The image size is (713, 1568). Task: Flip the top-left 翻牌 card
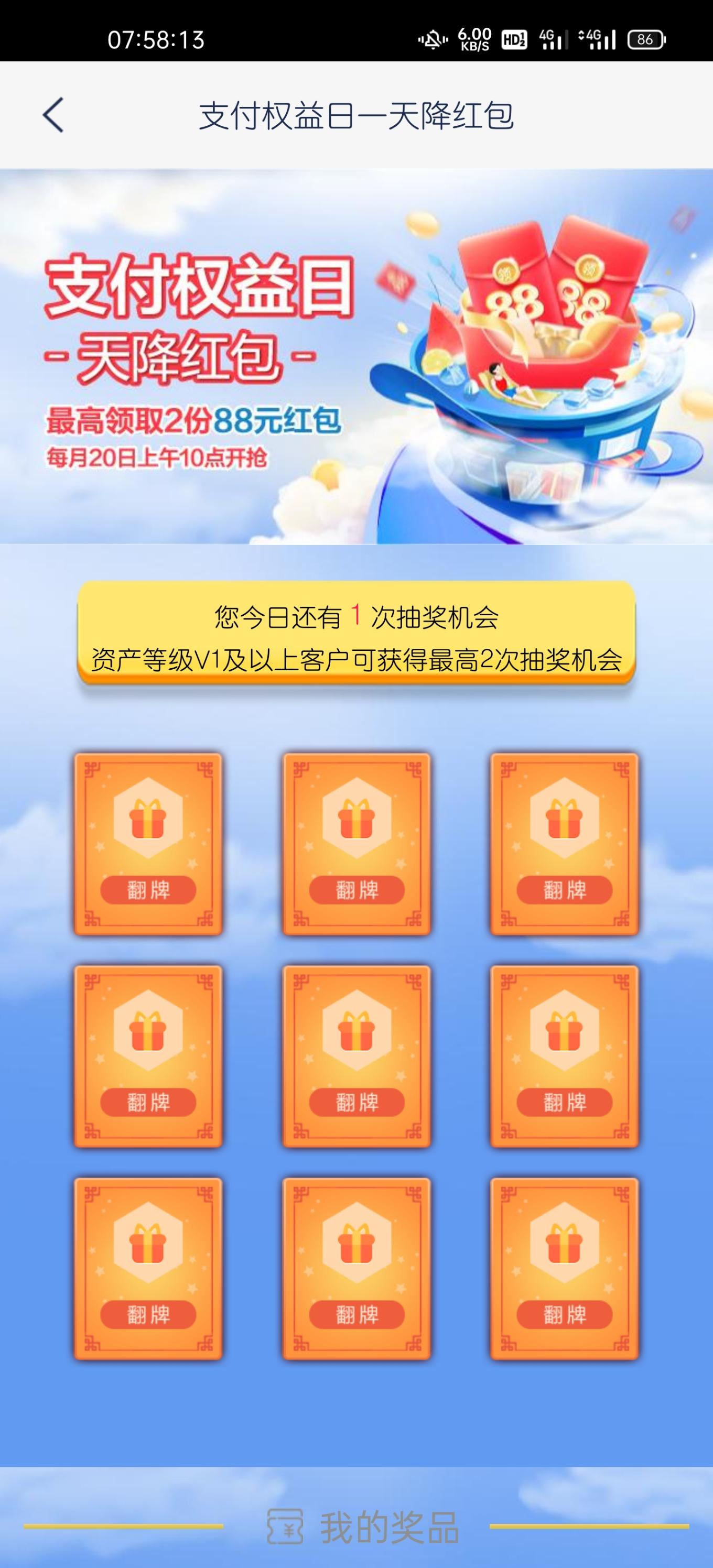(x=148, y=844)
